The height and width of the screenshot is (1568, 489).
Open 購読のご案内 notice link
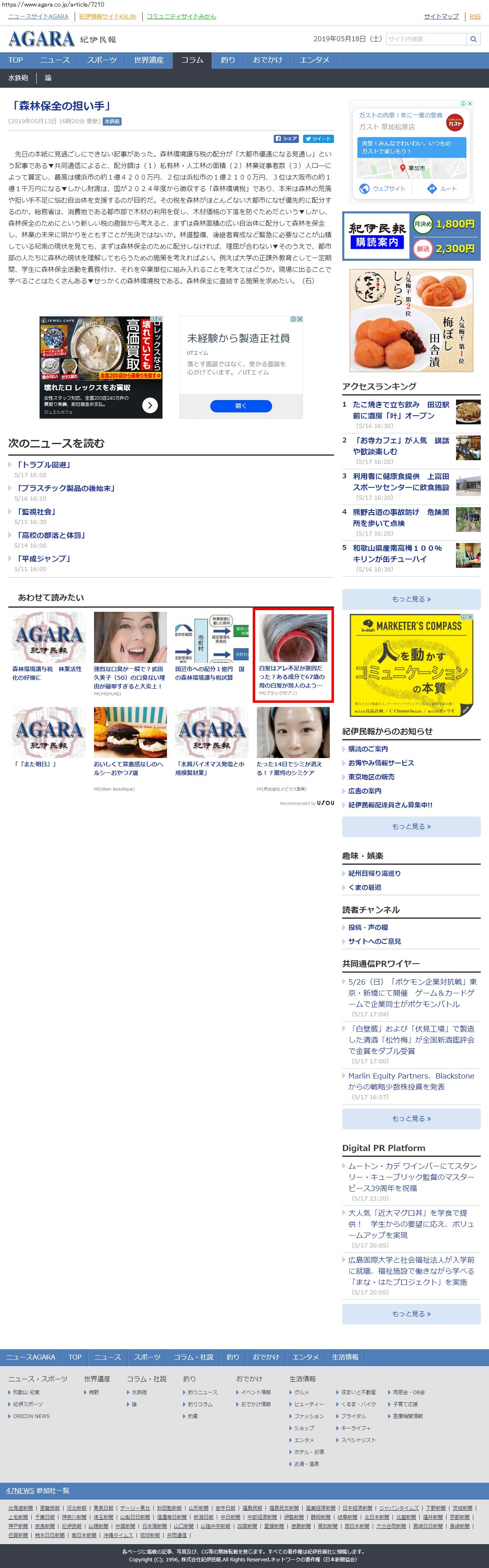(368, 749)
